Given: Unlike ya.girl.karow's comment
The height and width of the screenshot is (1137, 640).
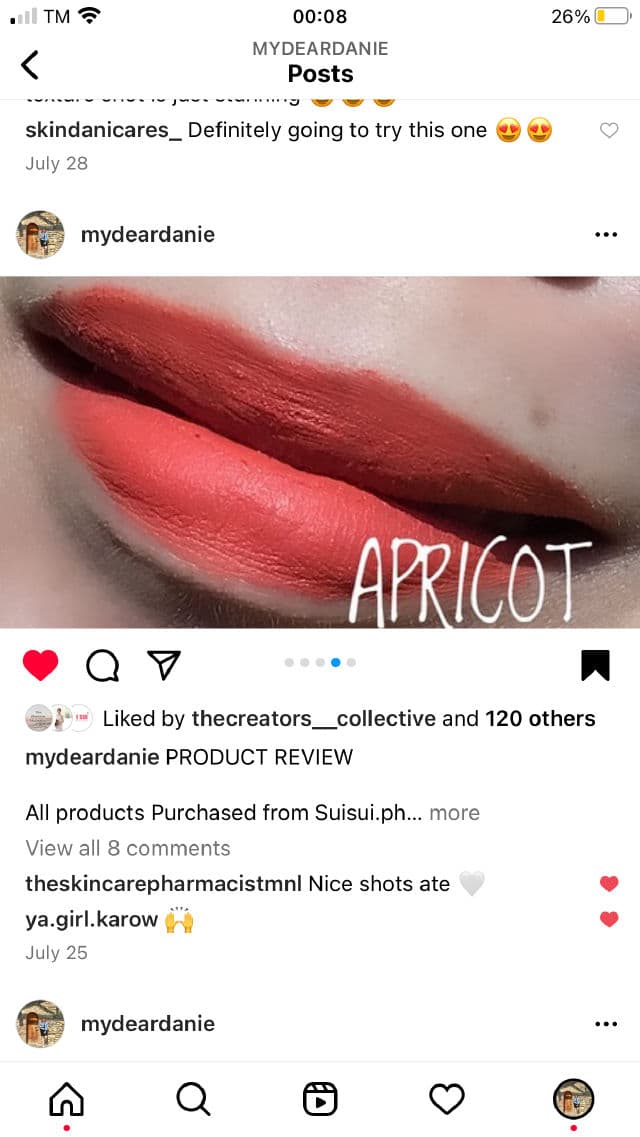Looking at the screenshot, I should pos(608,919).
